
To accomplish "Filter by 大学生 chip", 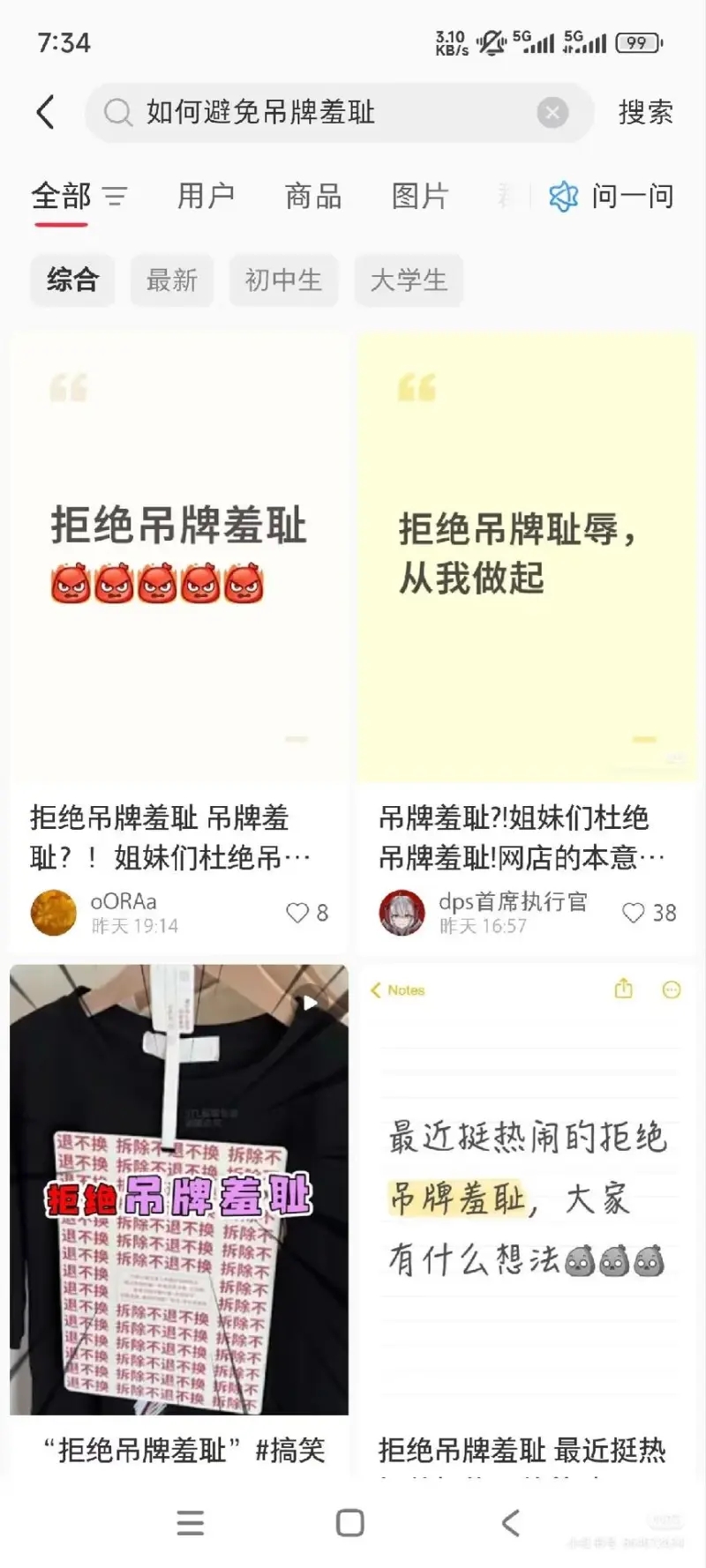I will point(409,280).
